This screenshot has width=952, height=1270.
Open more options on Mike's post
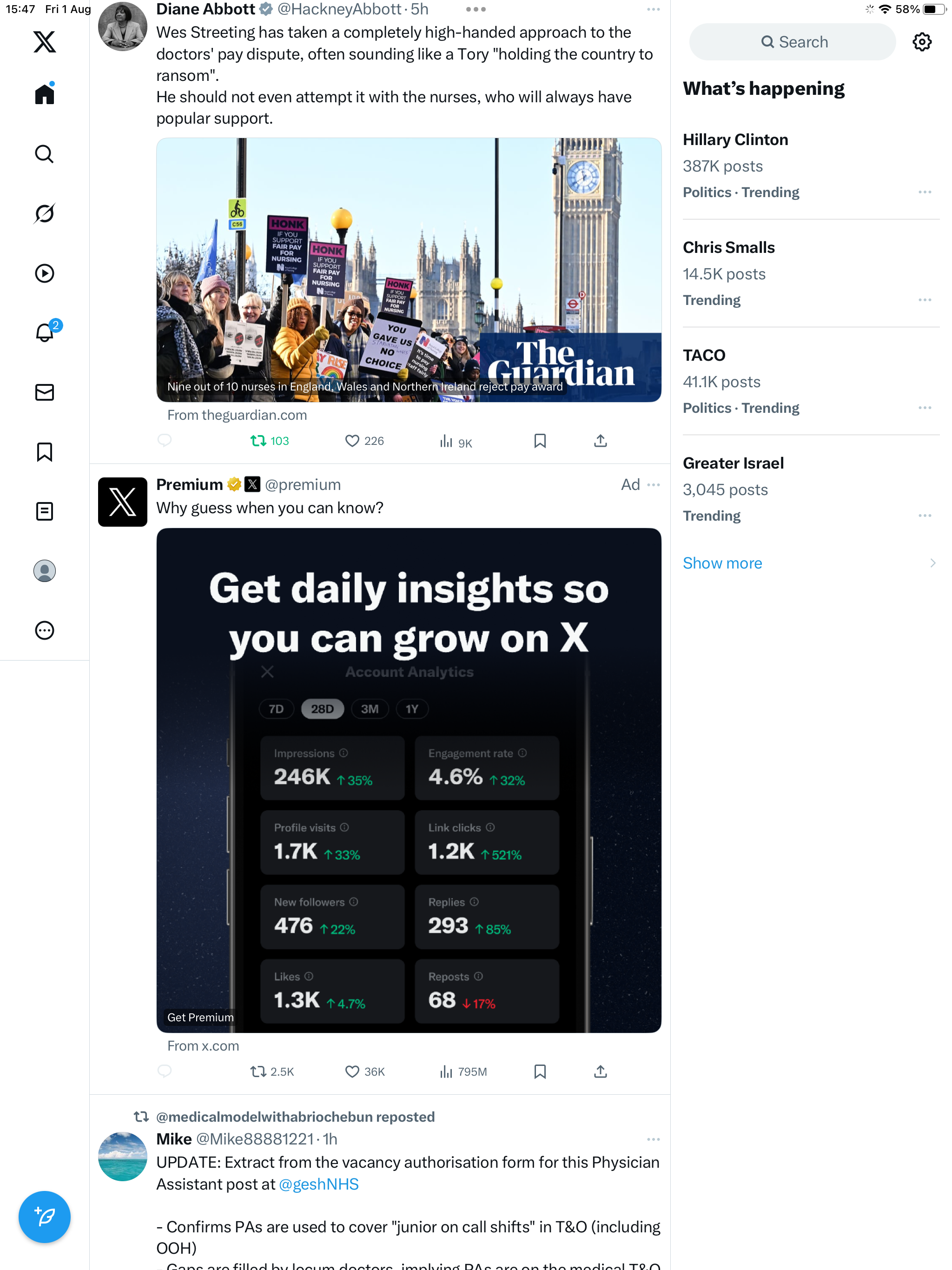[653, 1139]
